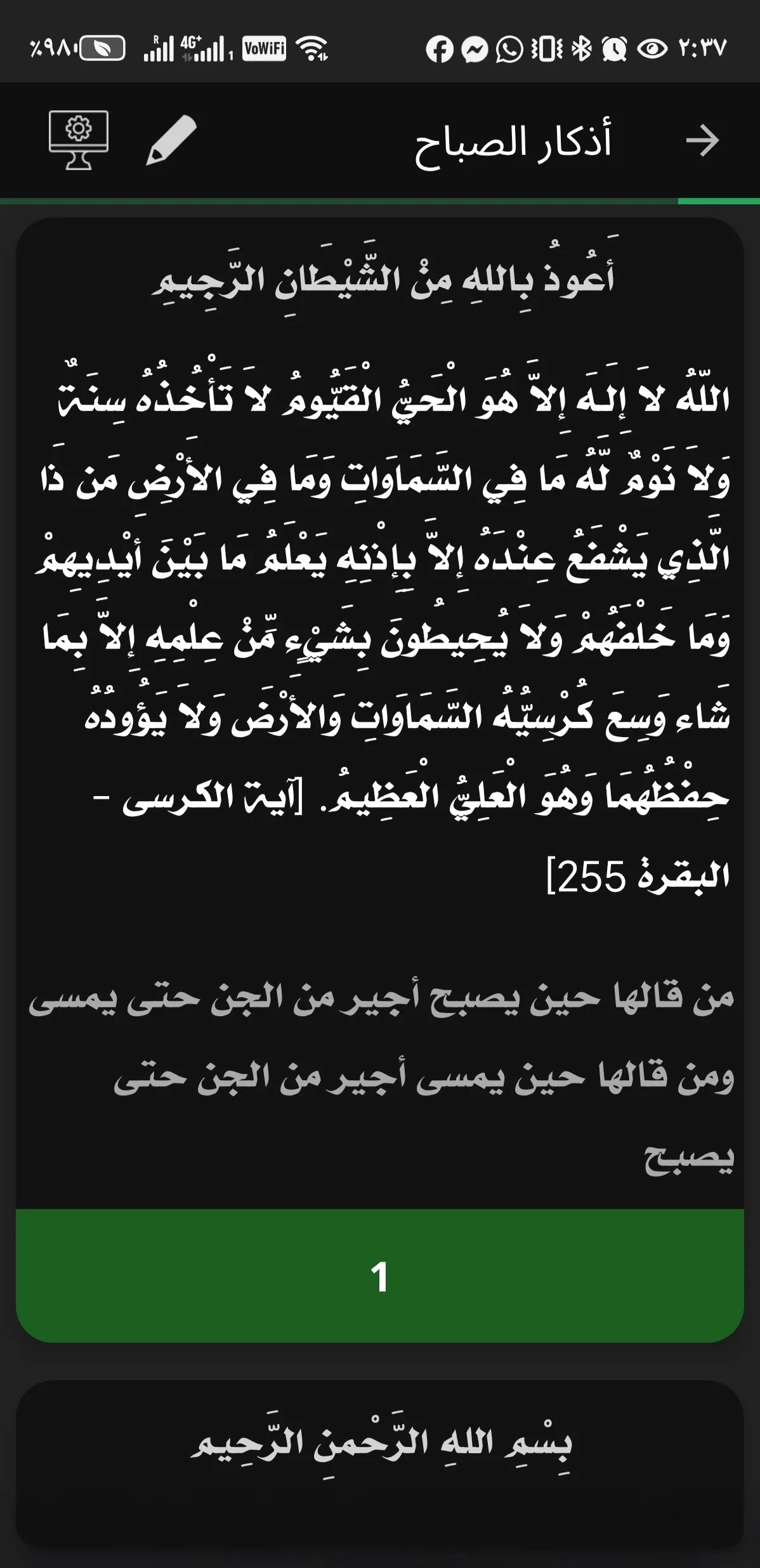The height and width of the screenshot is (1568, 760).
Task: Tap the green counter button showing 1
Action: pos(380,1276)
